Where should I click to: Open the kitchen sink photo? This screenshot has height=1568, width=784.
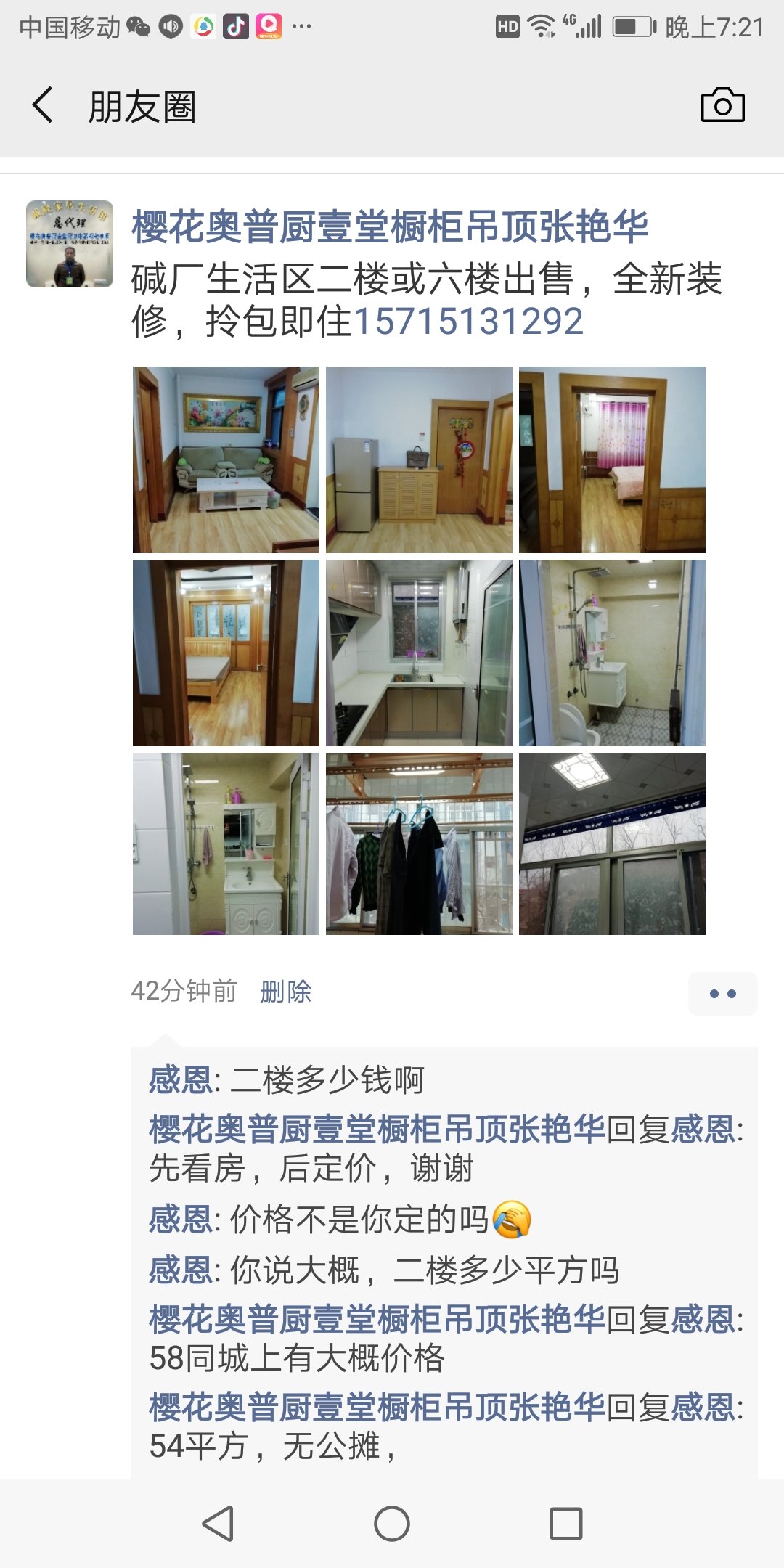click(419, 653)
